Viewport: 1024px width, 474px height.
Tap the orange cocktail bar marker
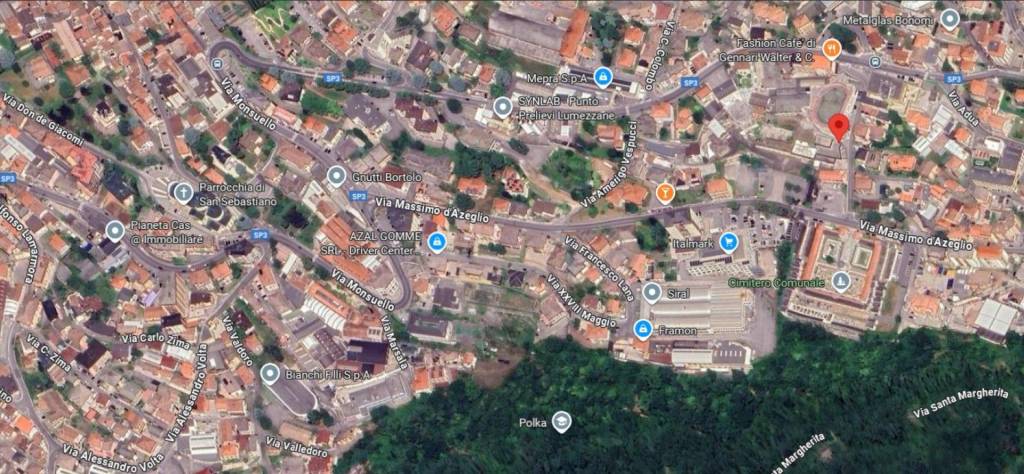coord(665,192)
